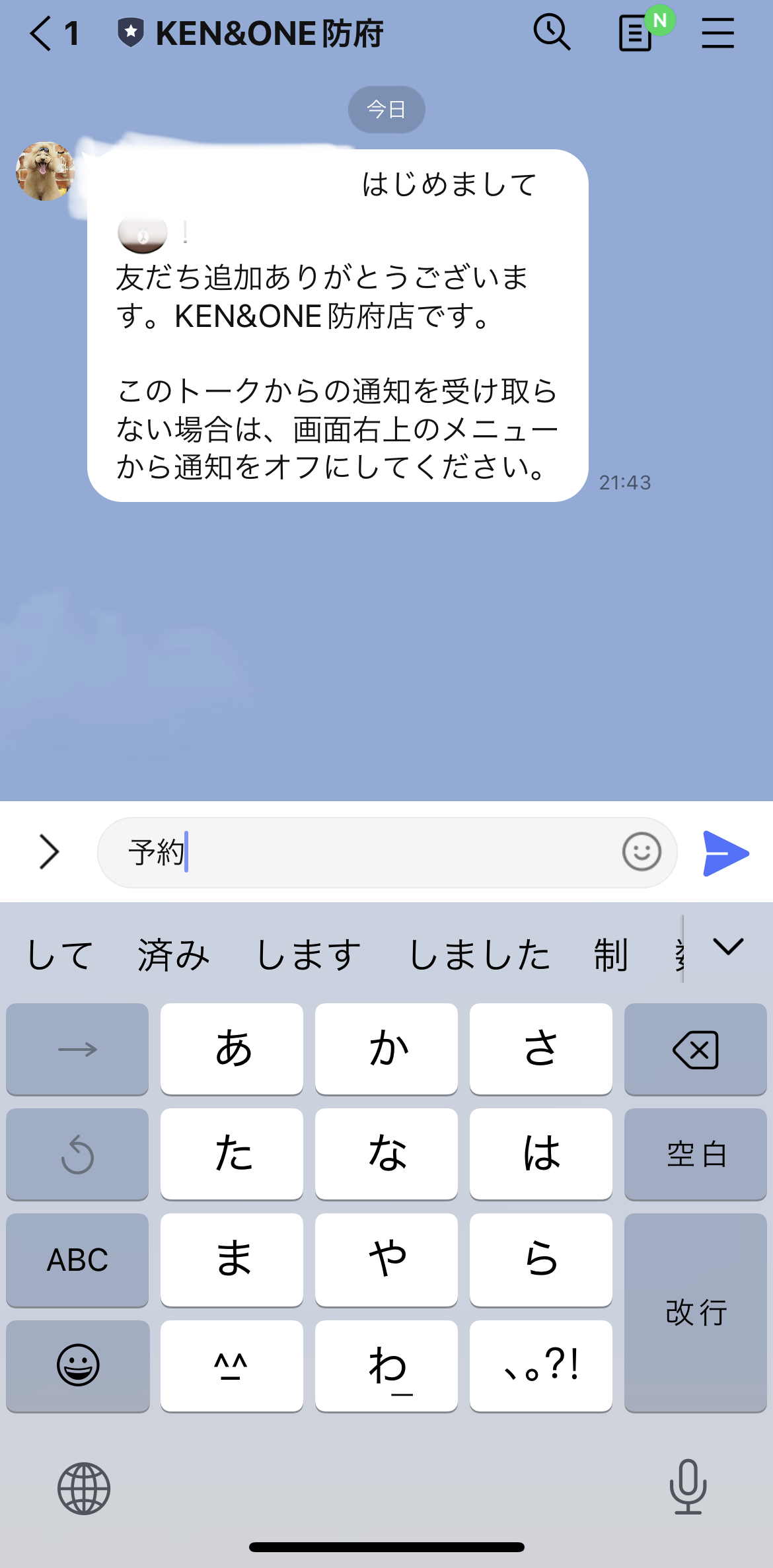
Task: Open the chat menu via hamburger icon
Action: pos(718,33)
